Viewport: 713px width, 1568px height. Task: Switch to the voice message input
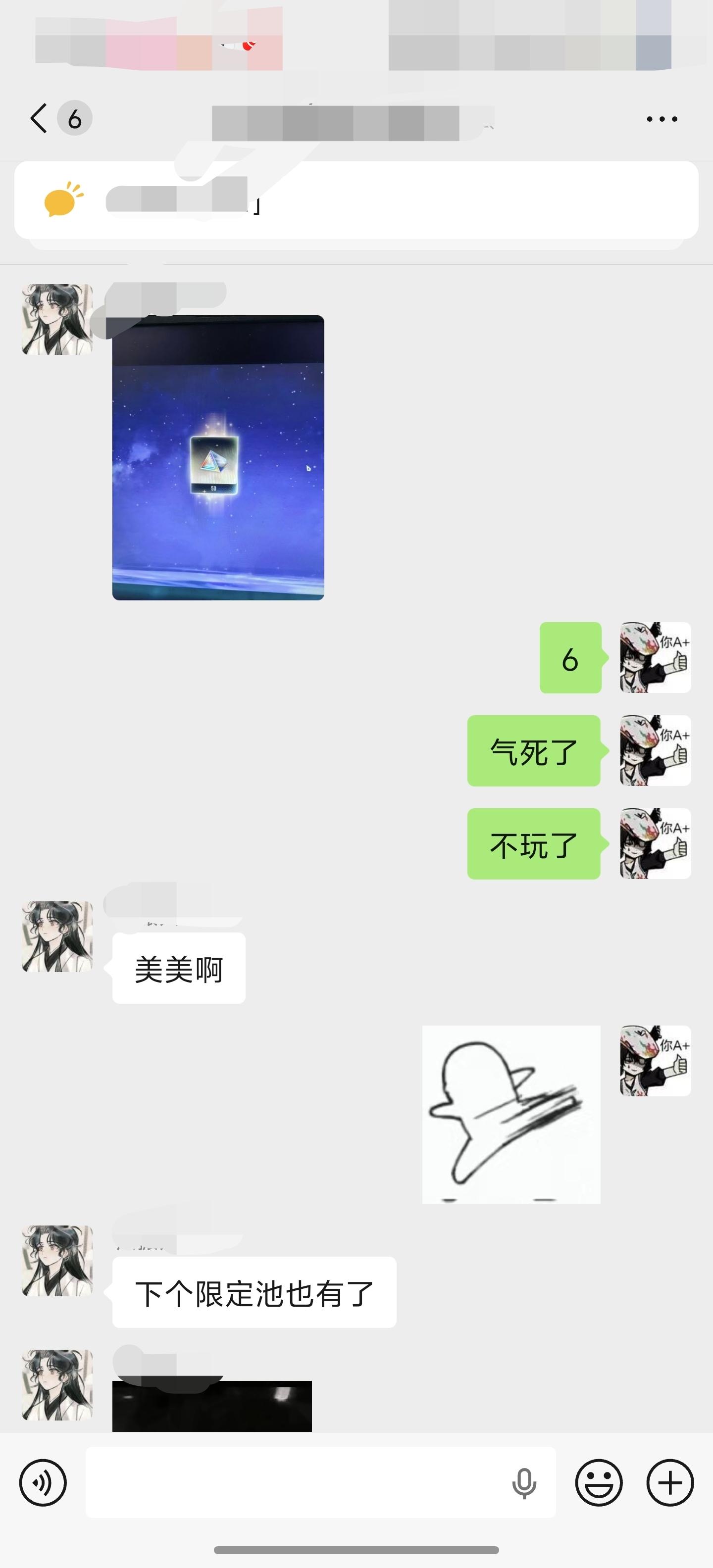click(43, 1482)
